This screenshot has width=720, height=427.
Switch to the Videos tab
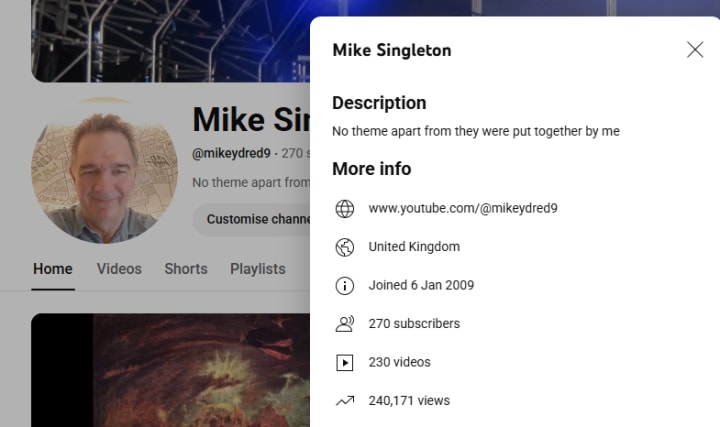tap(119, 268)
